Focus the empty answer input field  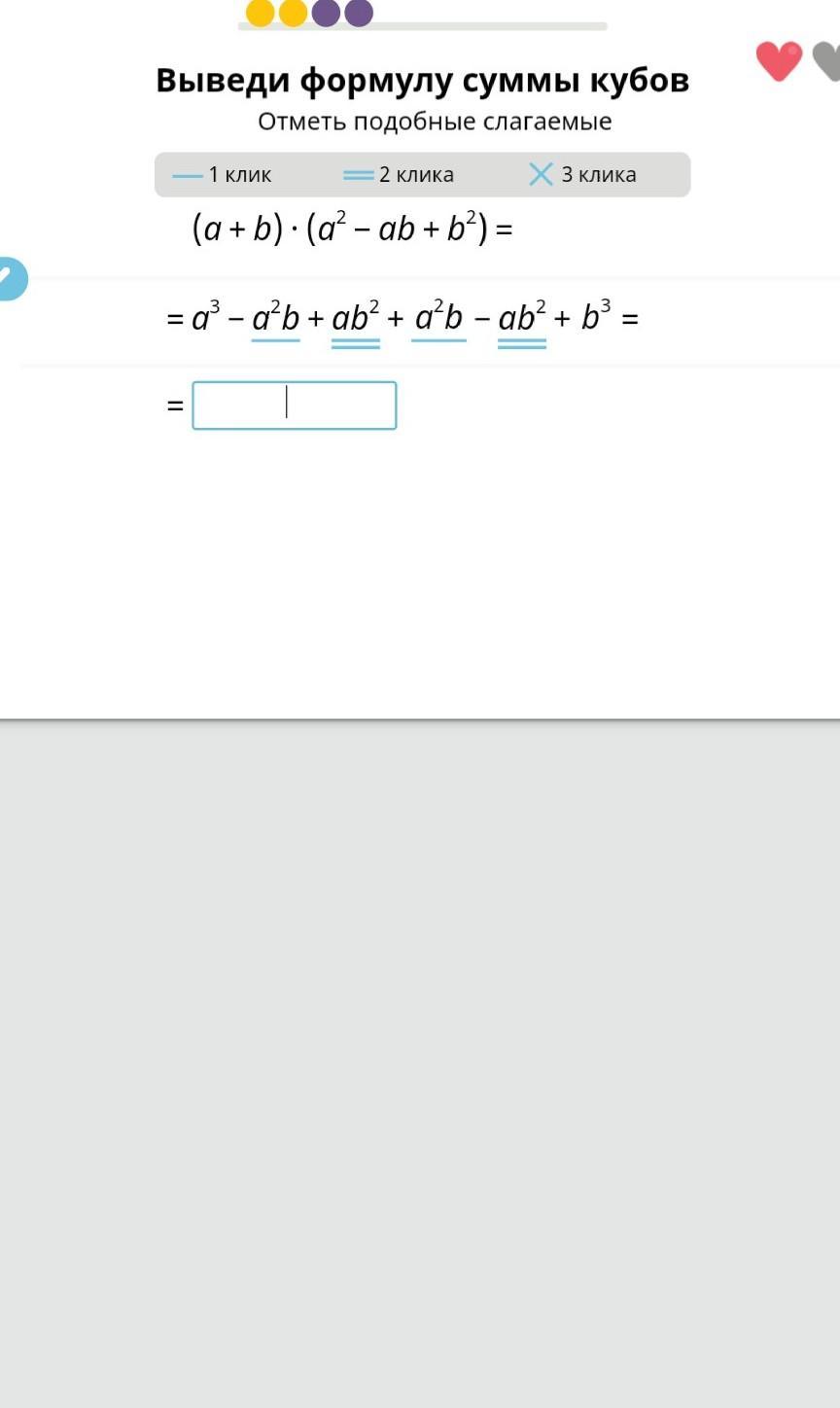pos(294,405)
